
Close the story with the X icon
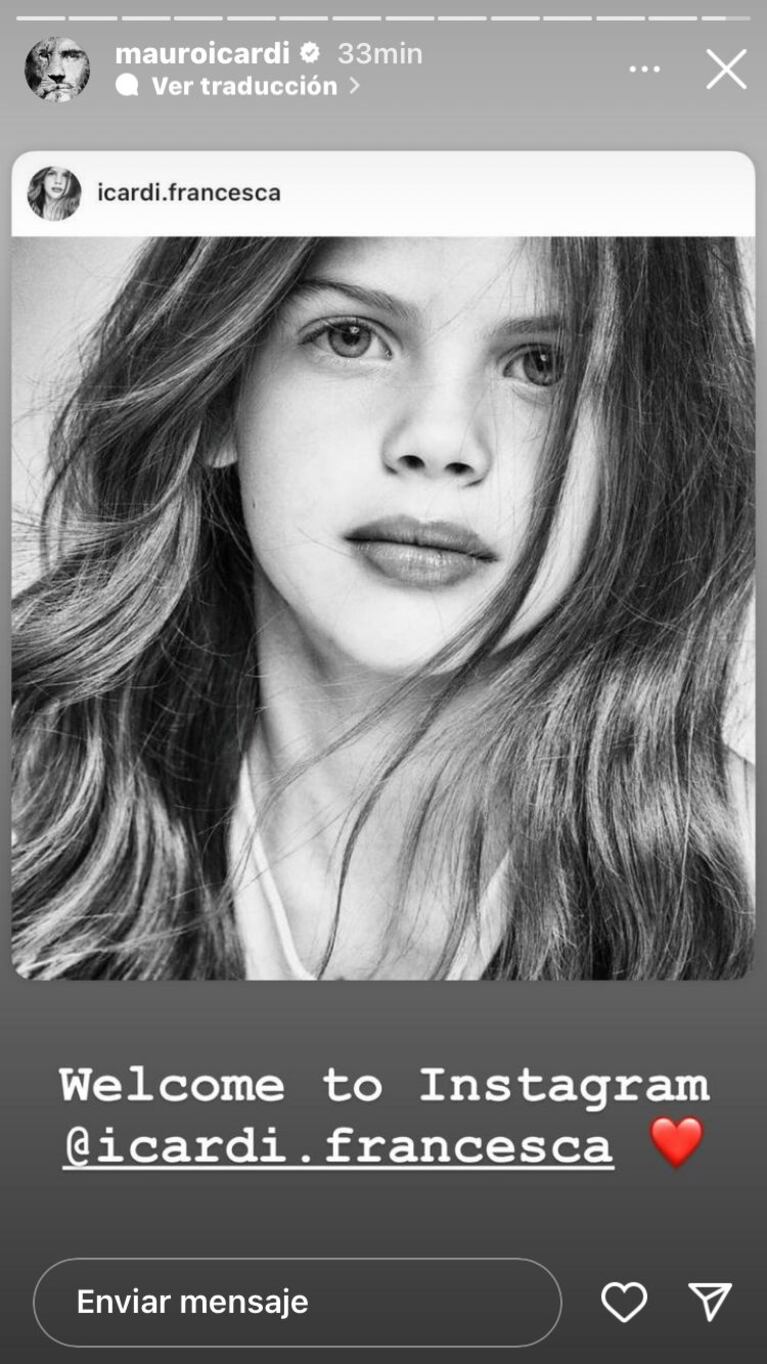point(726,70)
